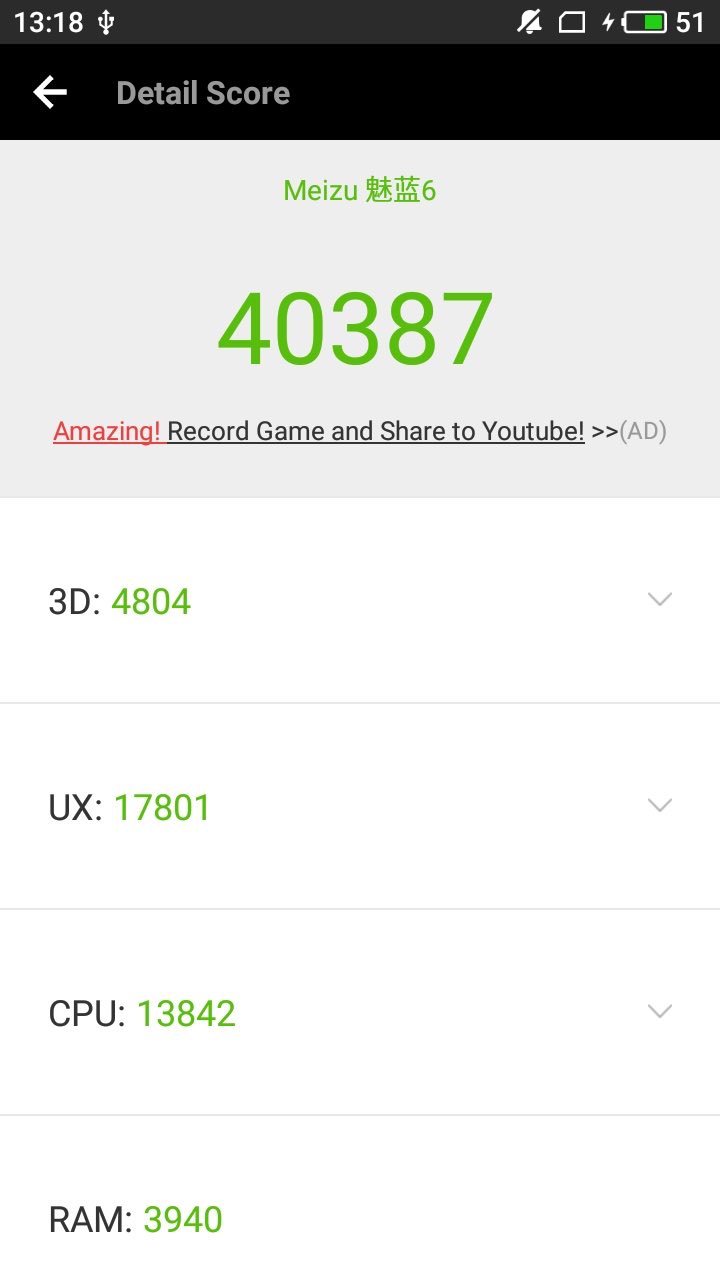Expand the 3D score details

(x=659, y=600)
